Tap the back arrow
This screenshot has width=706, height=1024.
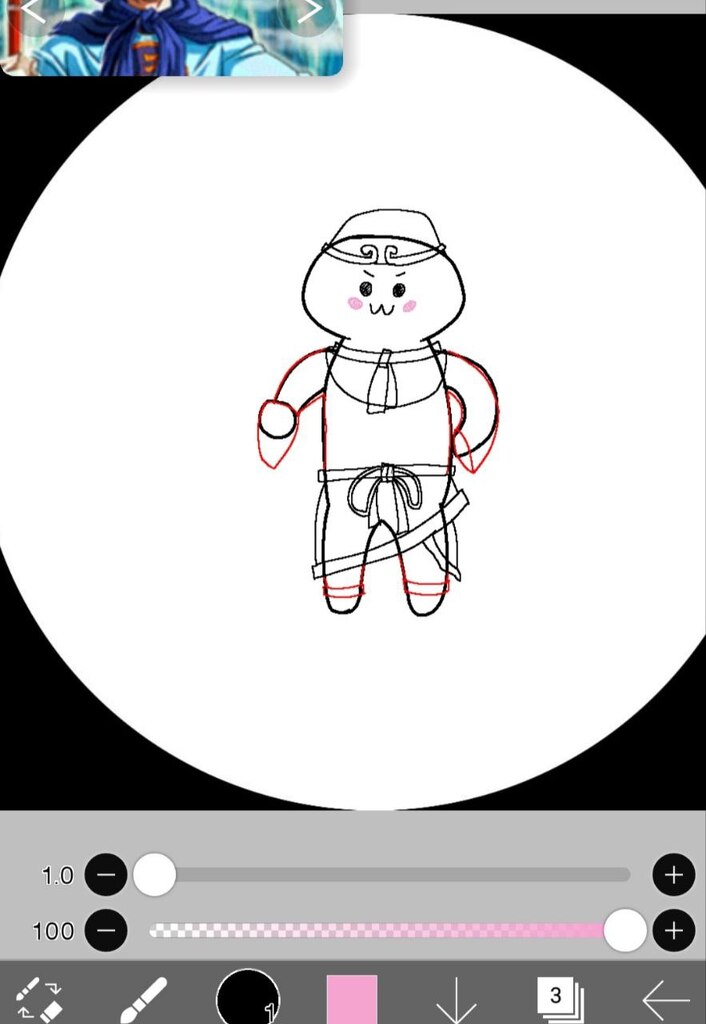tap(665, 999)
